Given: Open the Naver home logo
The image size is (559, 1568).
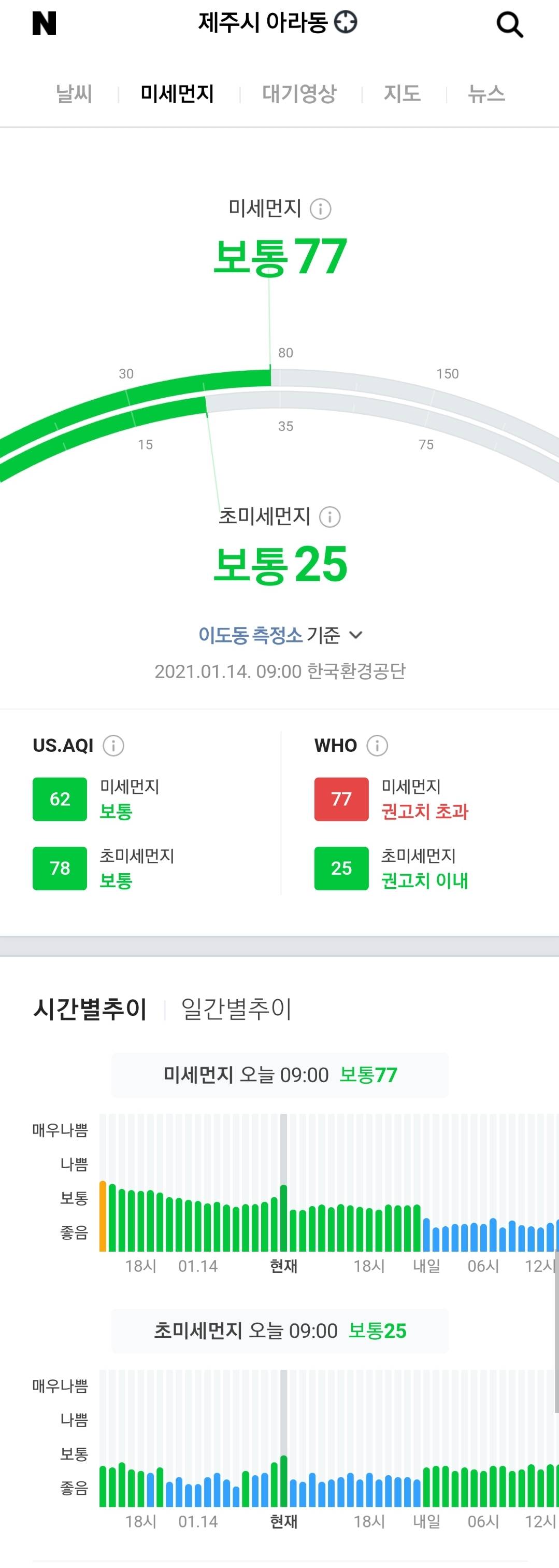Looking at the screenshot, I should [45, 24].
